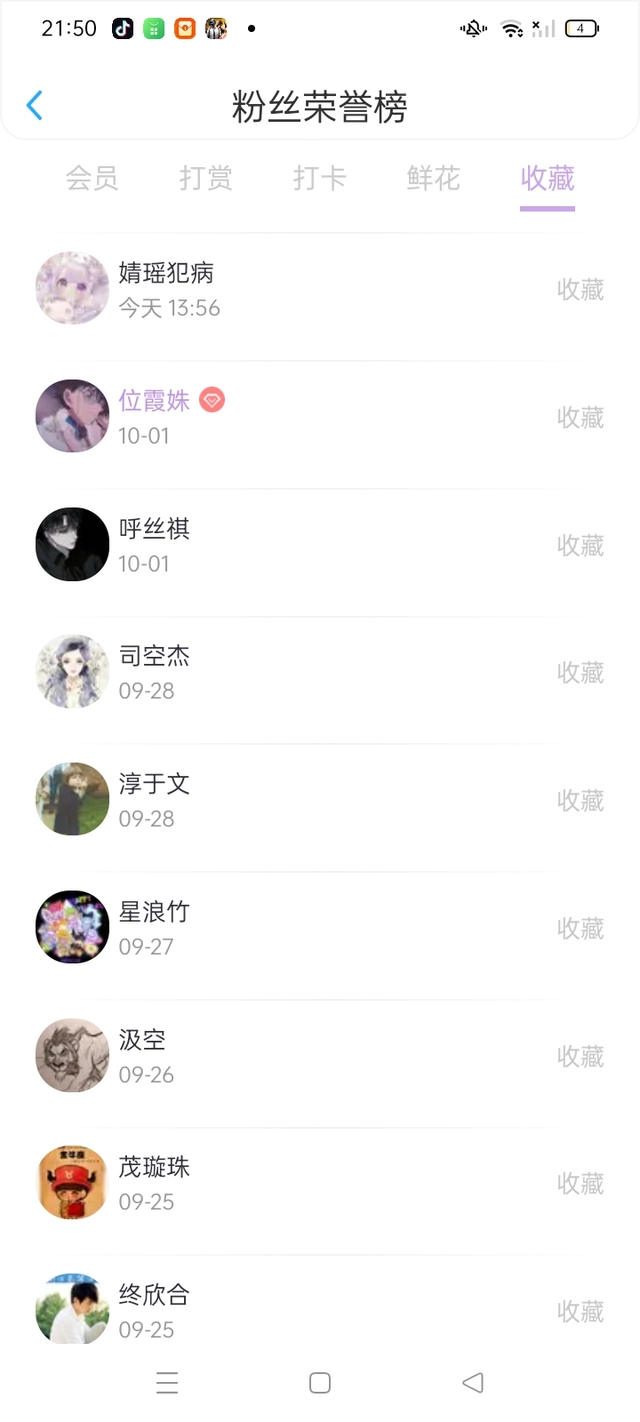
Task: Tap the system home button
Action: pos(320,1383)
